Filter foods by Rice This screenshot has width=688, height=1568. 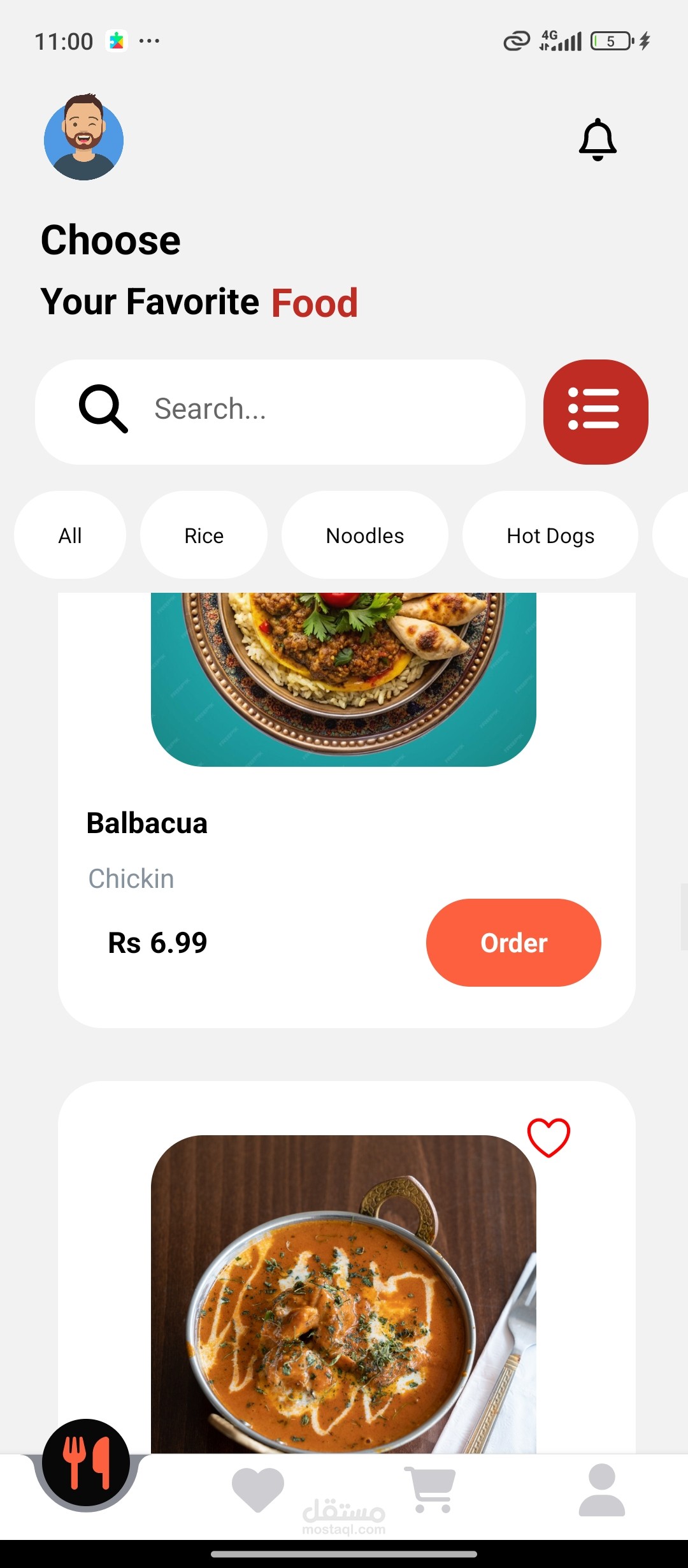pos(204,535)
